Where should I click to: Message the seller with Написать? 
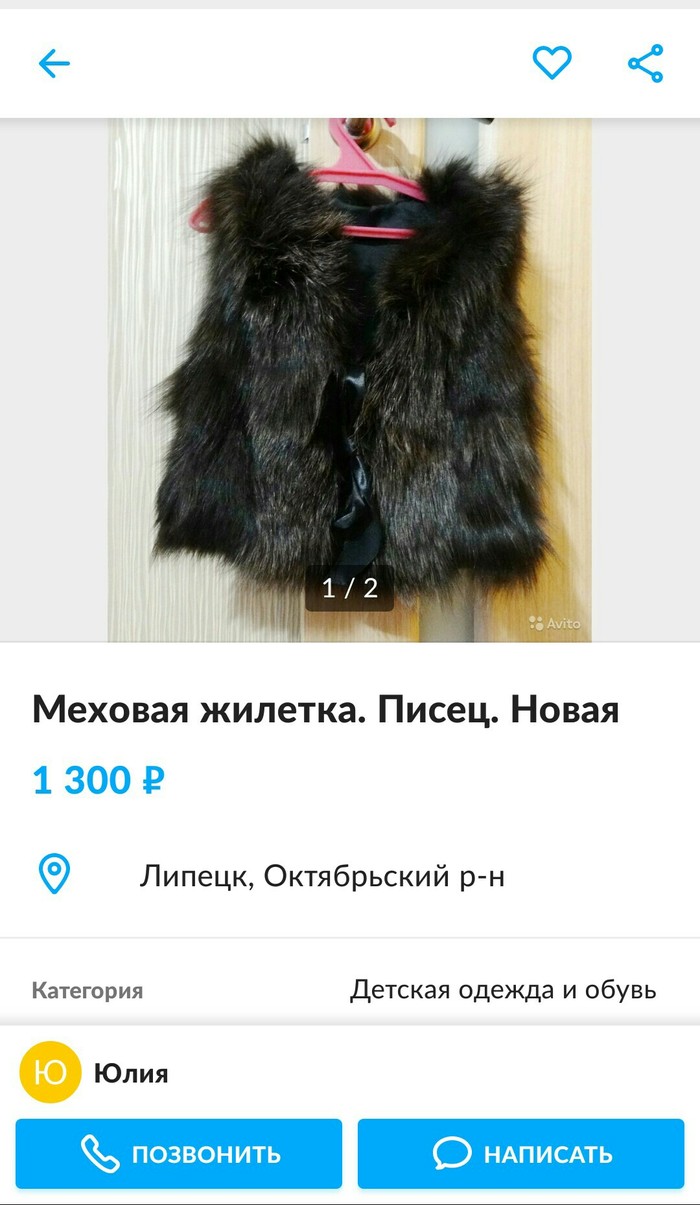pos(521,1154)
